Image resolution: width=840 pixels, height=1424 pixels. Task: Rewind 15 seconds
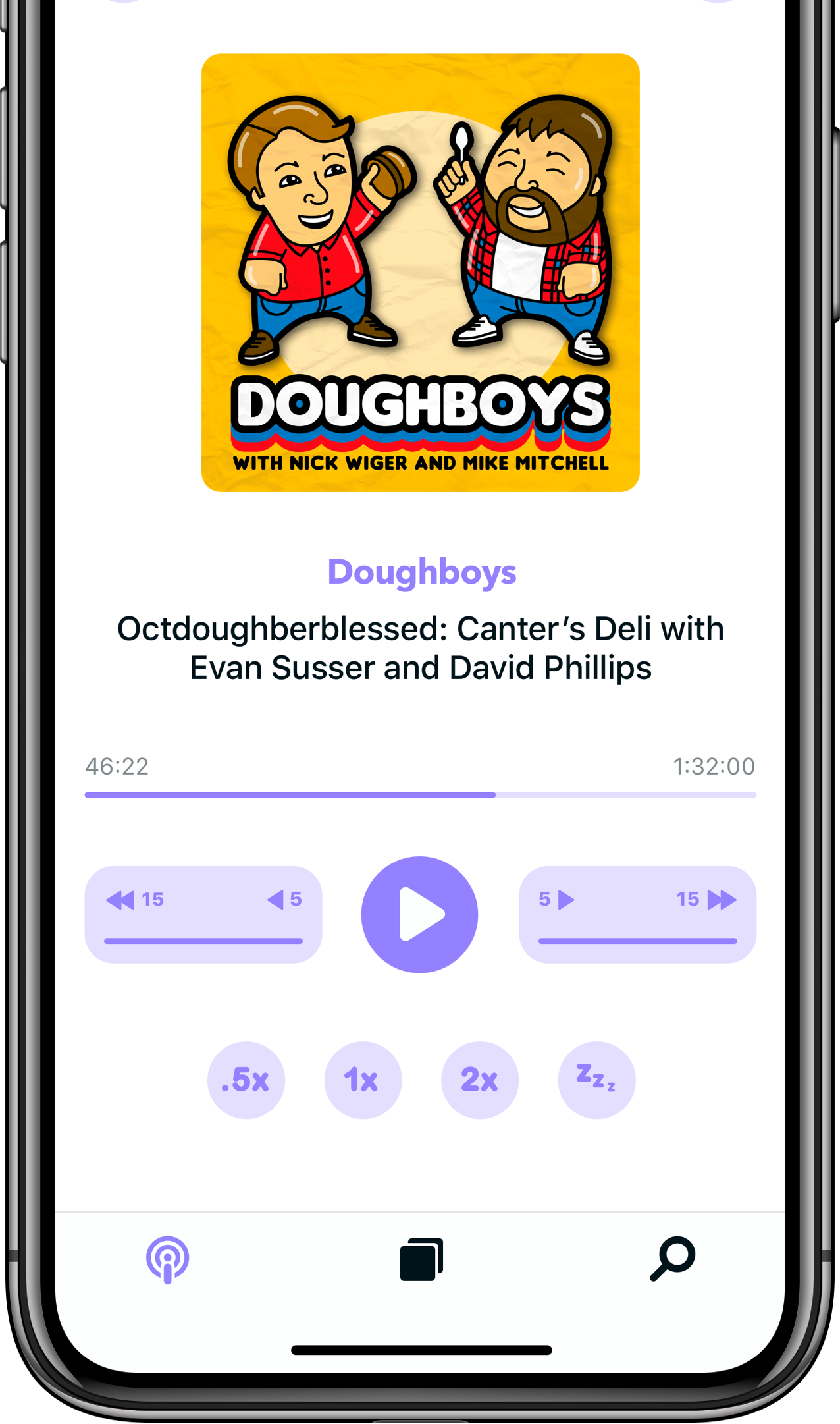coord(135,900)
